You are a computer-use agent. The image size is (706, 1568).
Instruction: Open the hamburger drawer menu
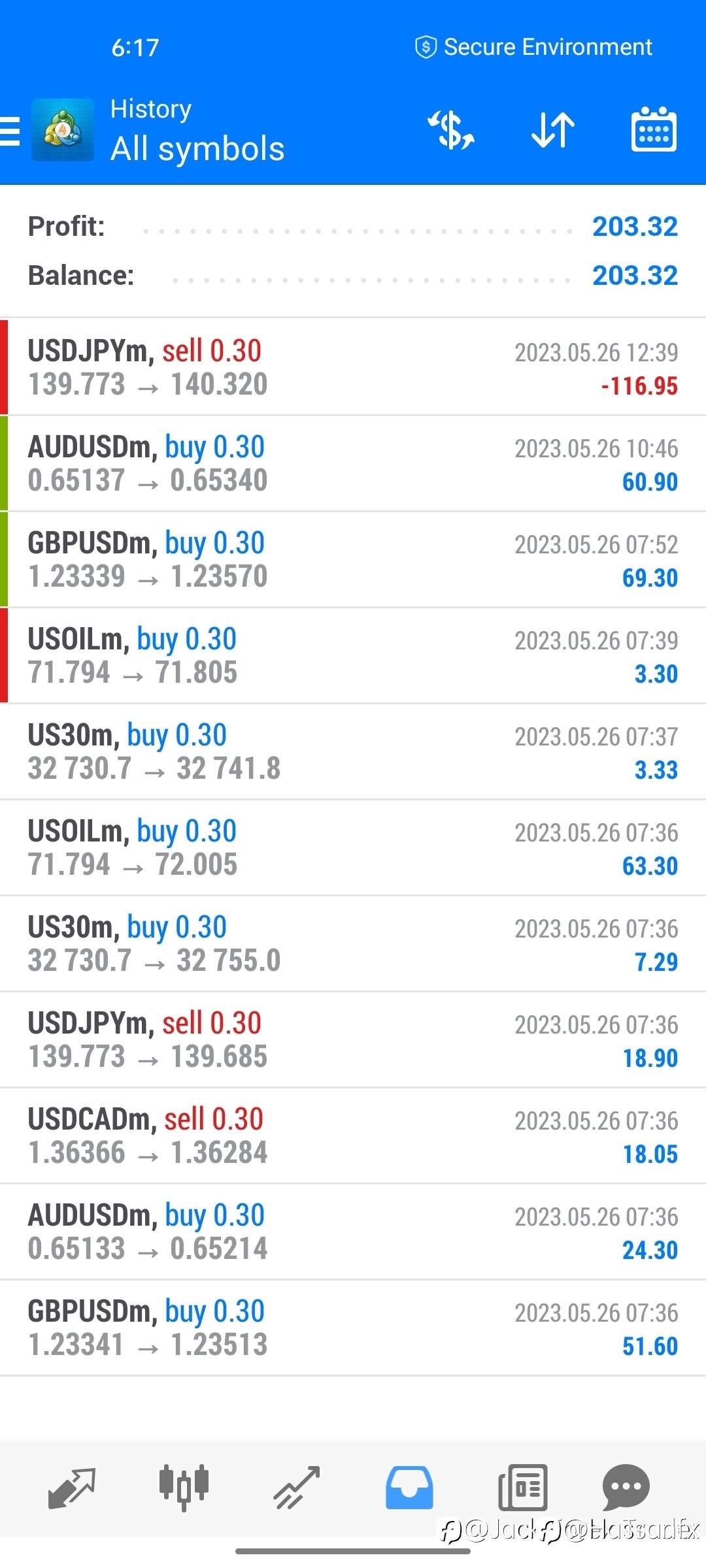(10, 131)
